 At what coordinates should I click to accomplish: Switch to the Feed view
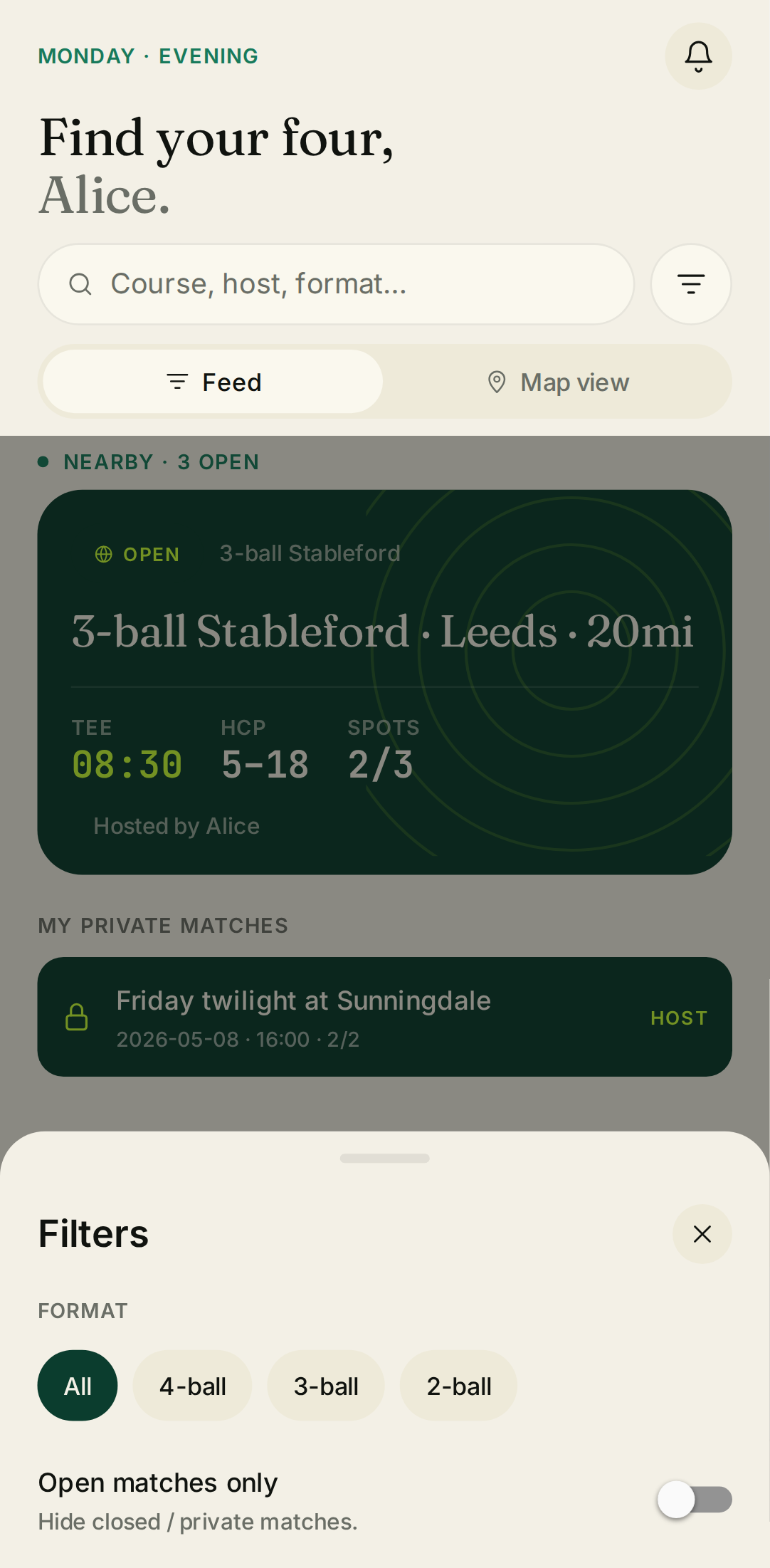pos(213,382)
